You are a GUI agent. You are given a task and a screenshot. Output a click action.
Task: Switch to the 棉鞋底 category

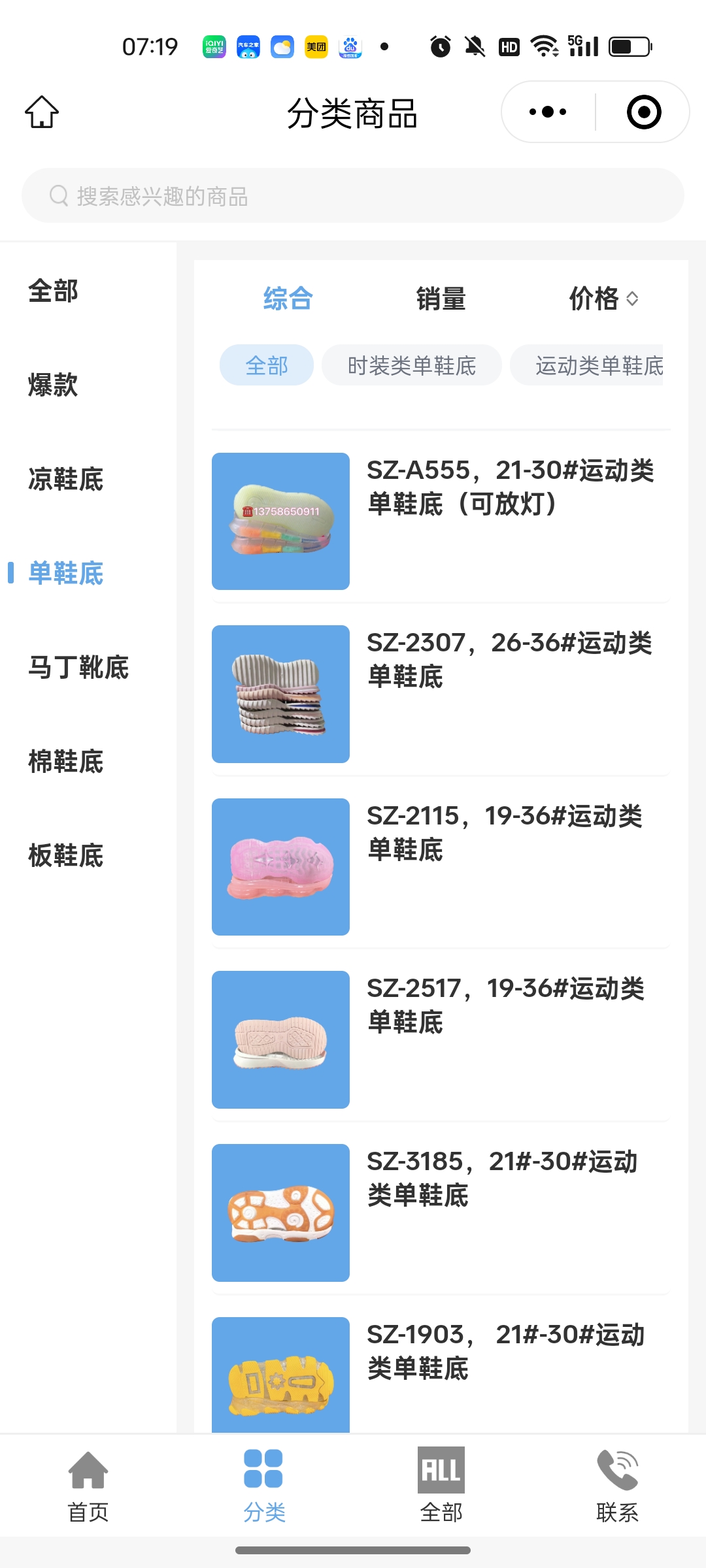click(x=65, y=761)
